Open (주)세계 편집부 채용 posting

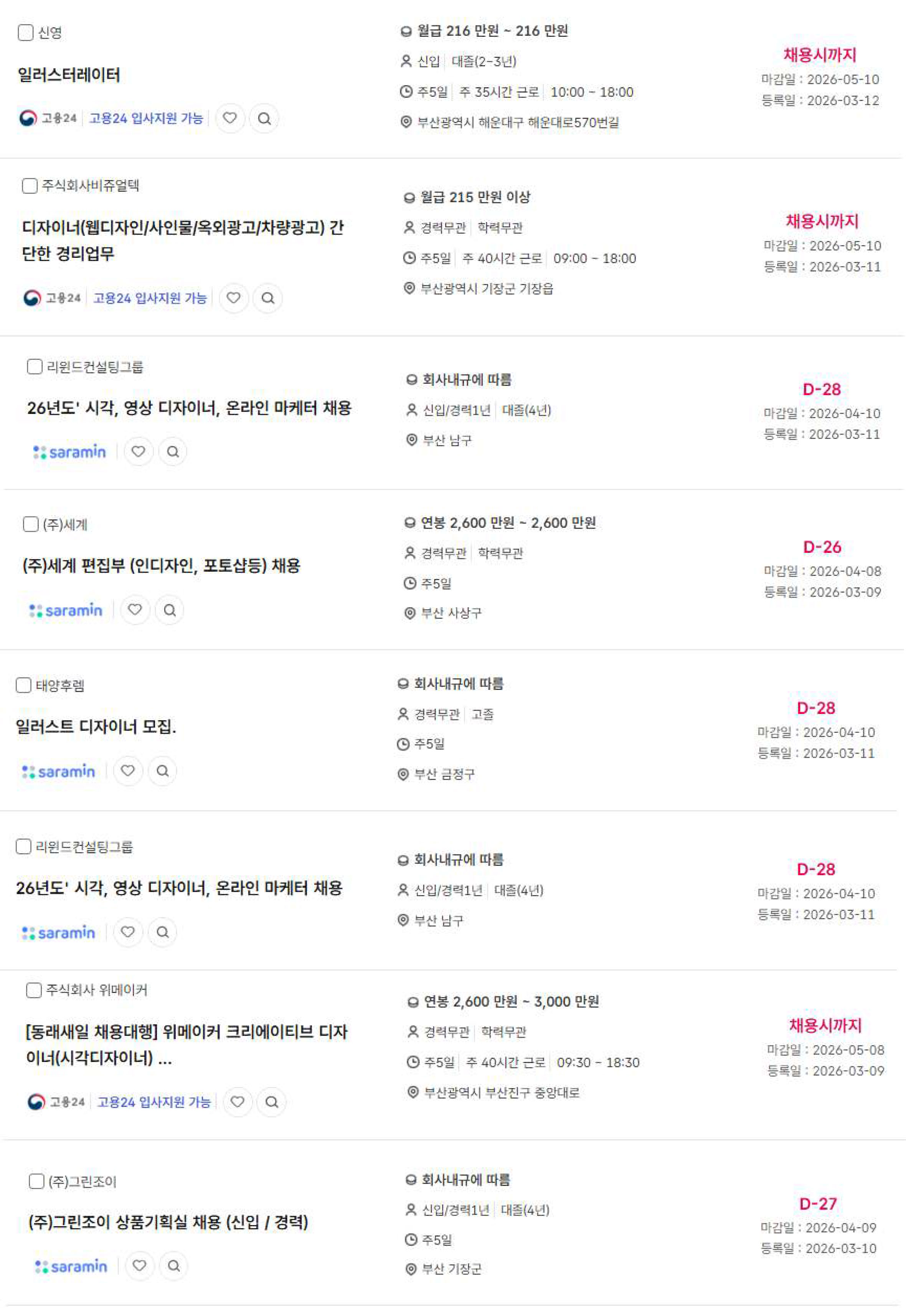(x=161, y=566)
